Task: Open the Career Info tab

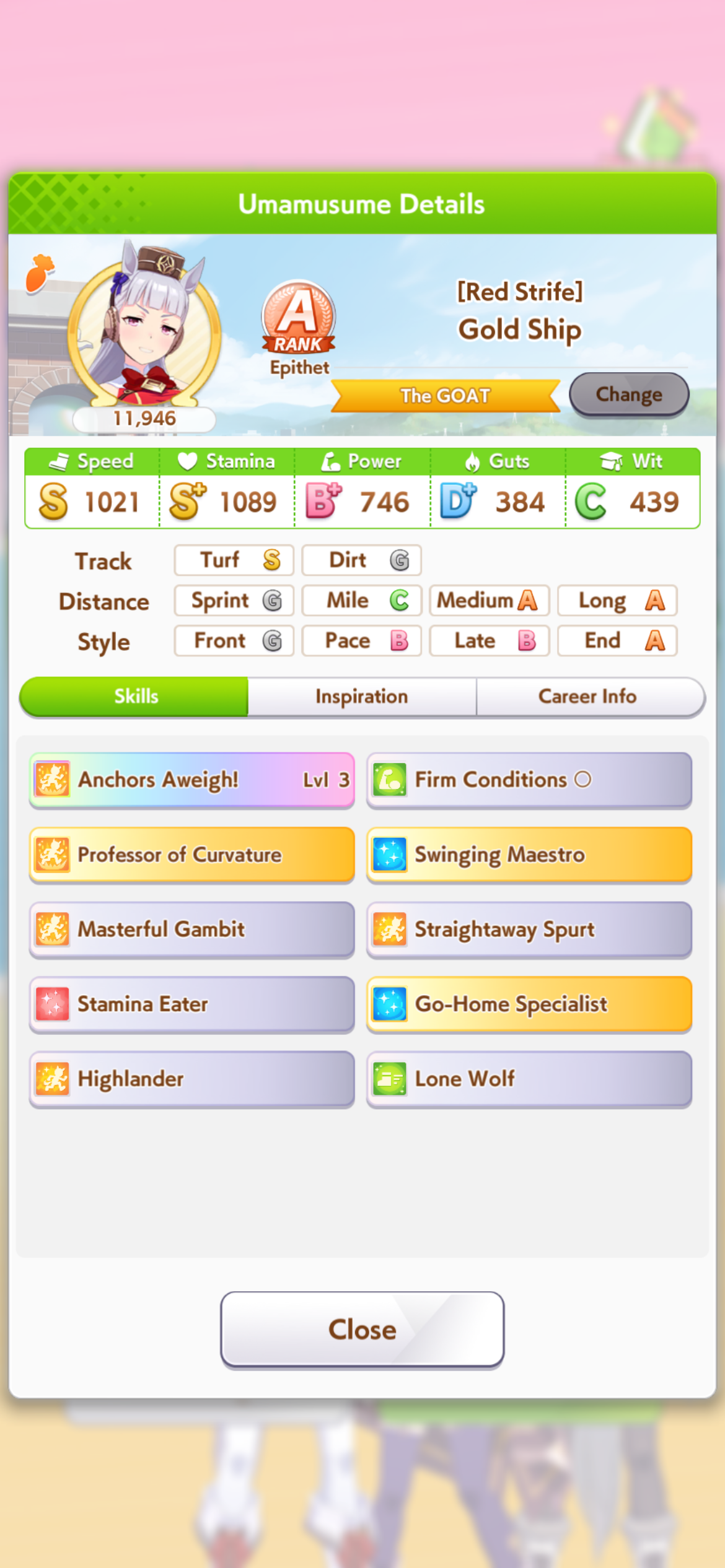Action: [x=589, y=697]
